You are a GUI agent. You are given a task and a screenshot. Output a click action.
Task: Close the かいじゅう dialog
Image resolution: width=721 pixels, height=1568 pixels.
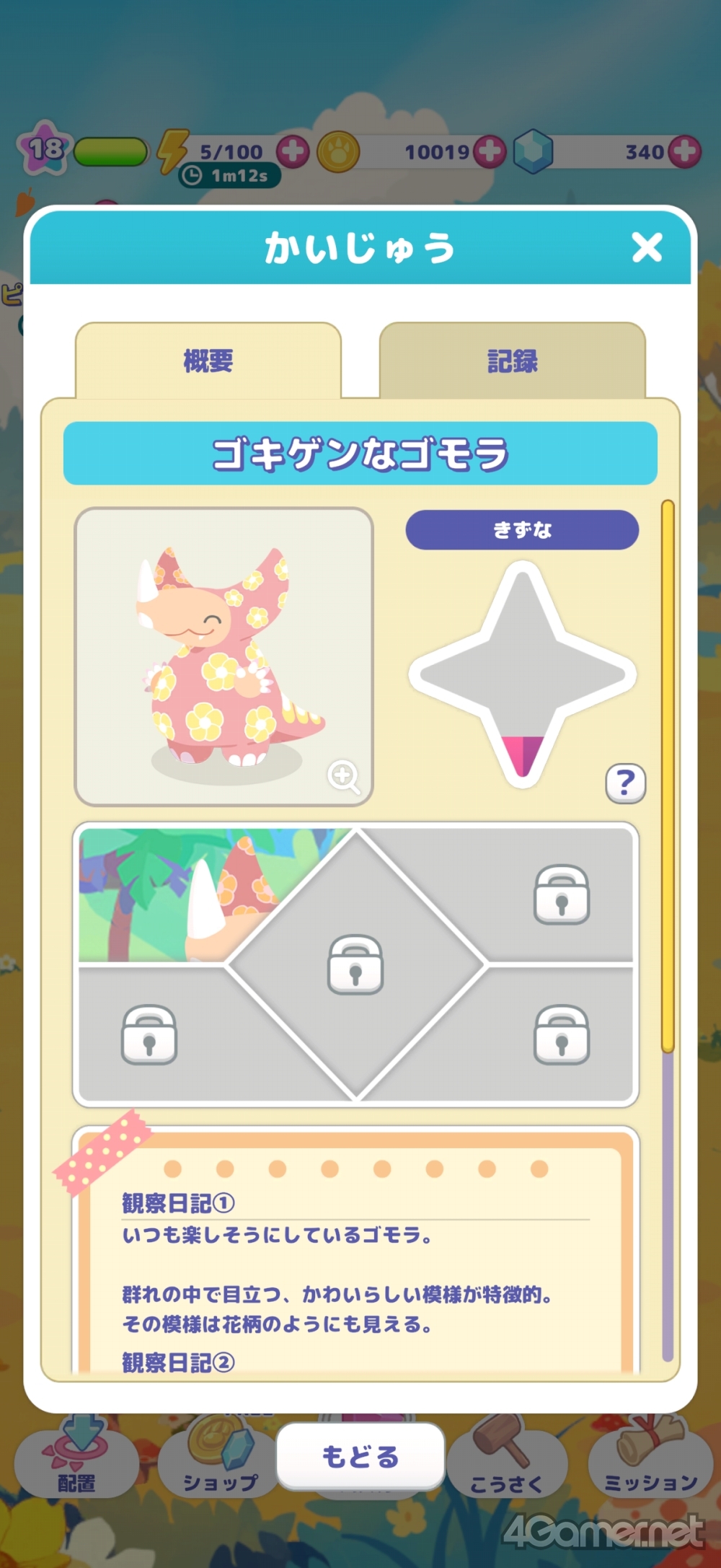tap(647, 248)
